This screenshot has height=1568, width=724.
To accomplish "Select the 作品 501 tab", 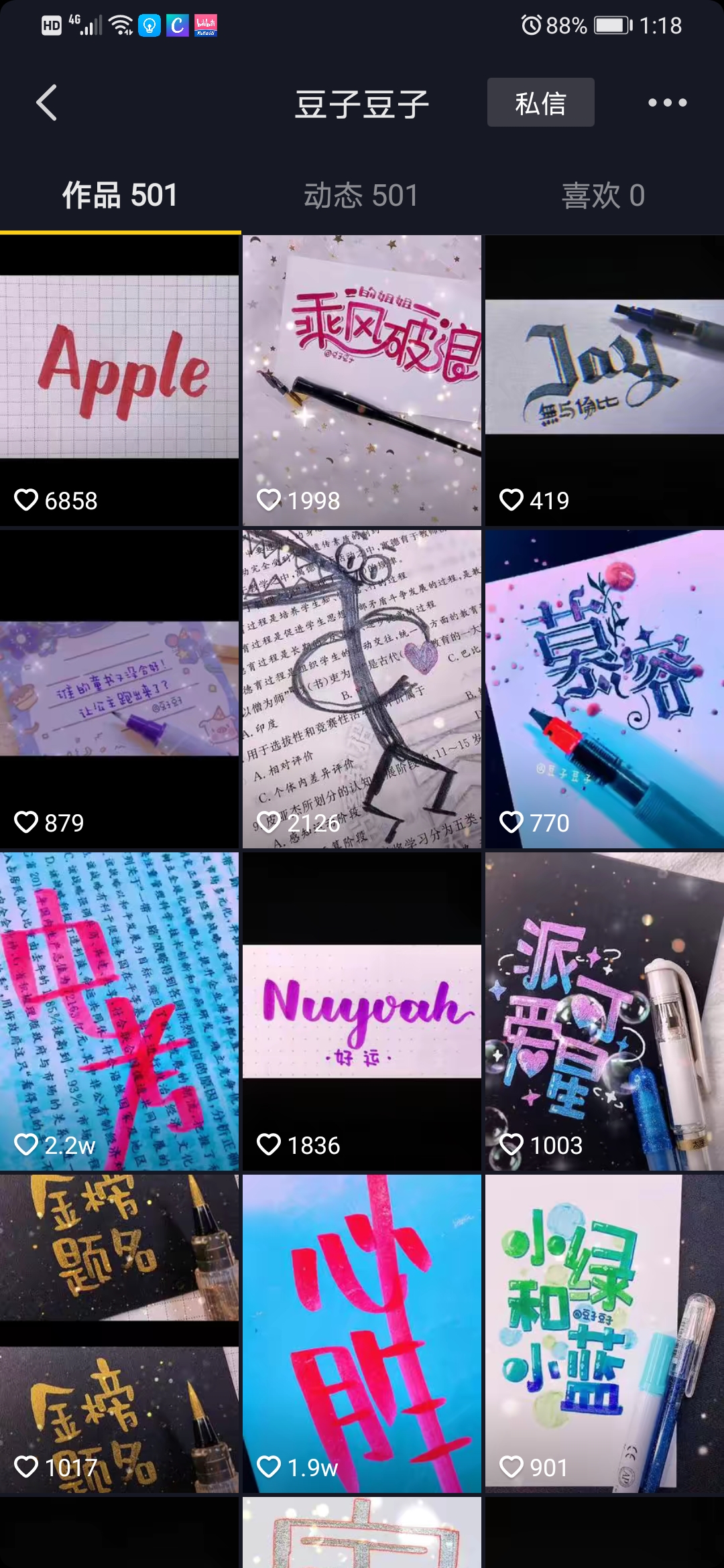I will click(120, 196).
